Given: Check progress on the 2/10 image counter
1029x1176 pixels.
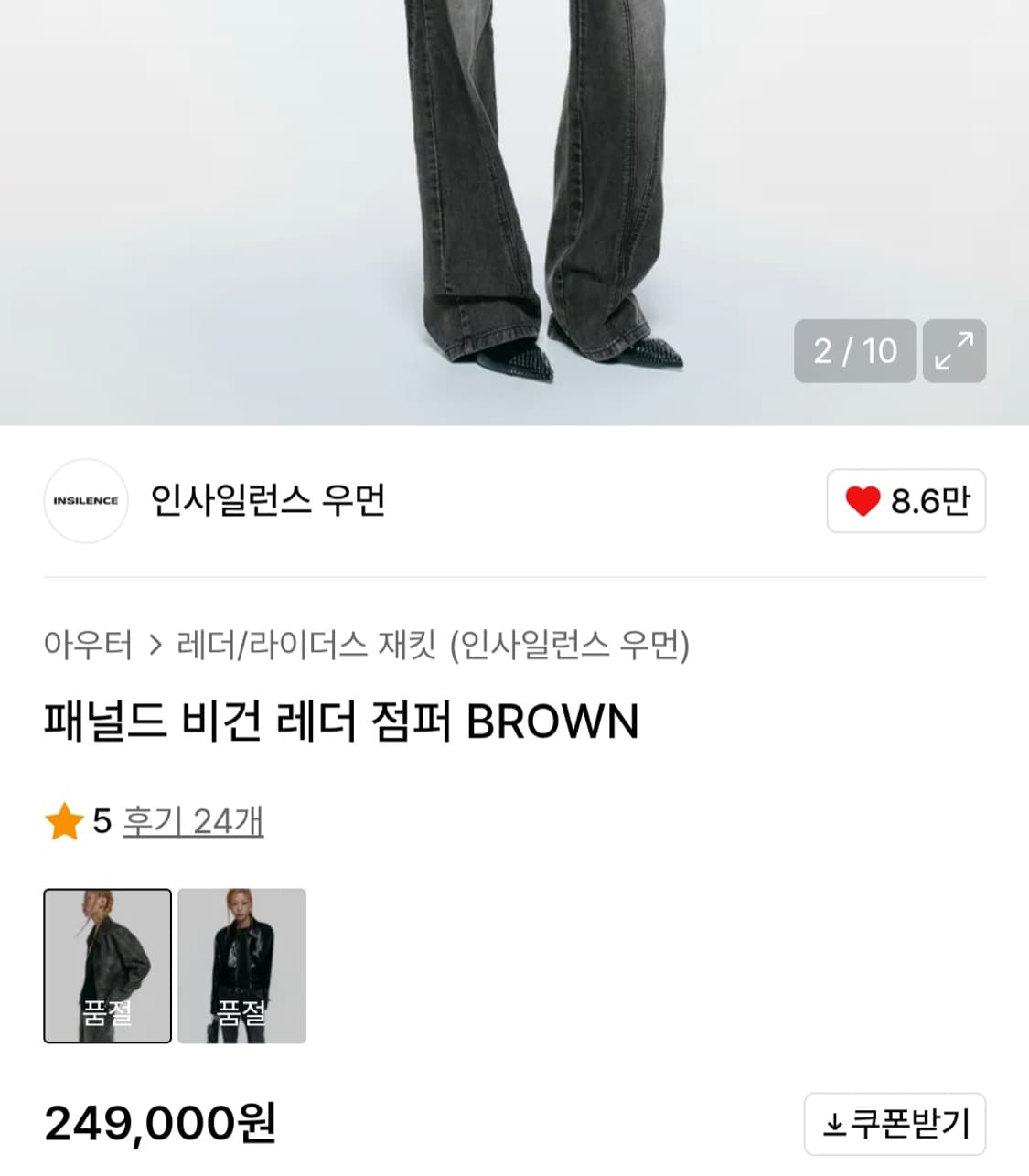Looking at the screenshot, I should coord(854,351).
